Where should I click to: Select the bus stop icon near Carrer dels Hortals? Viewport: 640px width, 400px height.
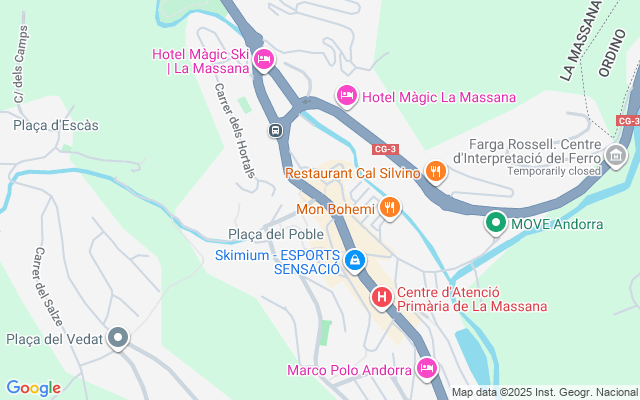[274, 129]
